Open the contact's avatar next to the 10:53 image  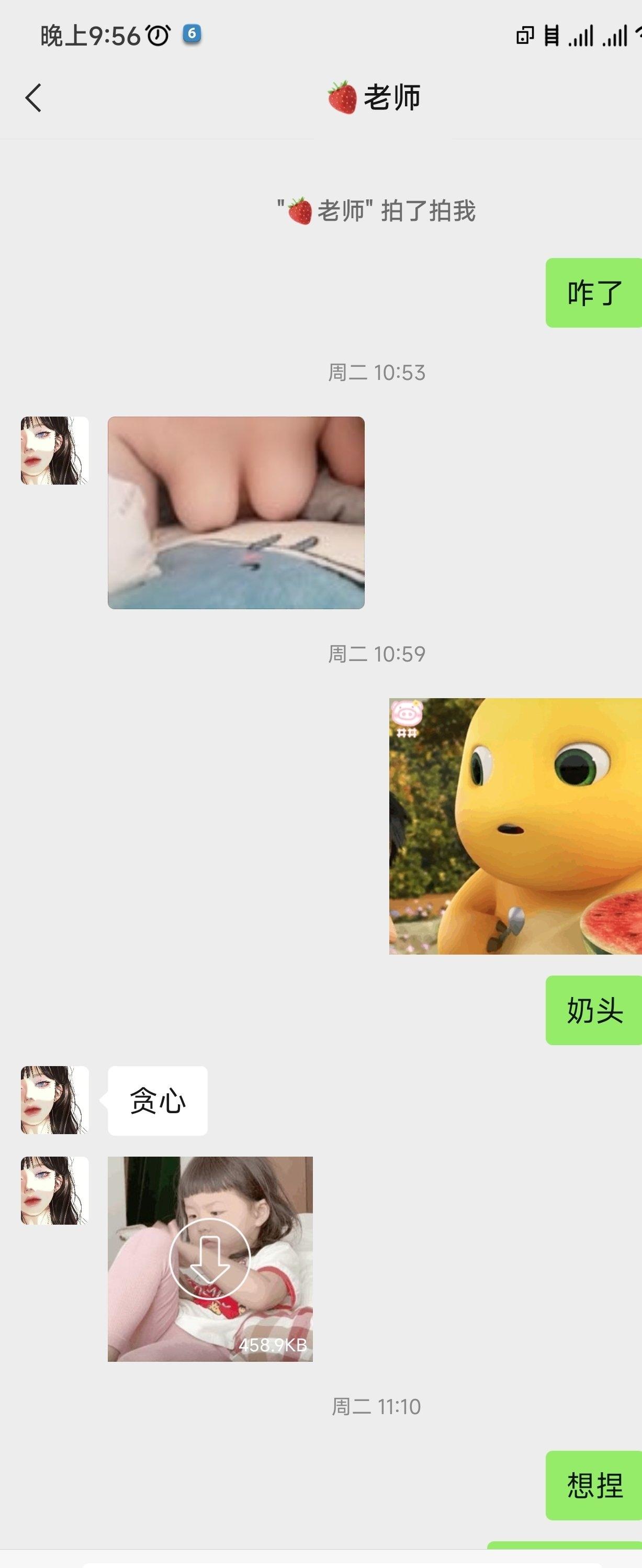pos(55,451)
